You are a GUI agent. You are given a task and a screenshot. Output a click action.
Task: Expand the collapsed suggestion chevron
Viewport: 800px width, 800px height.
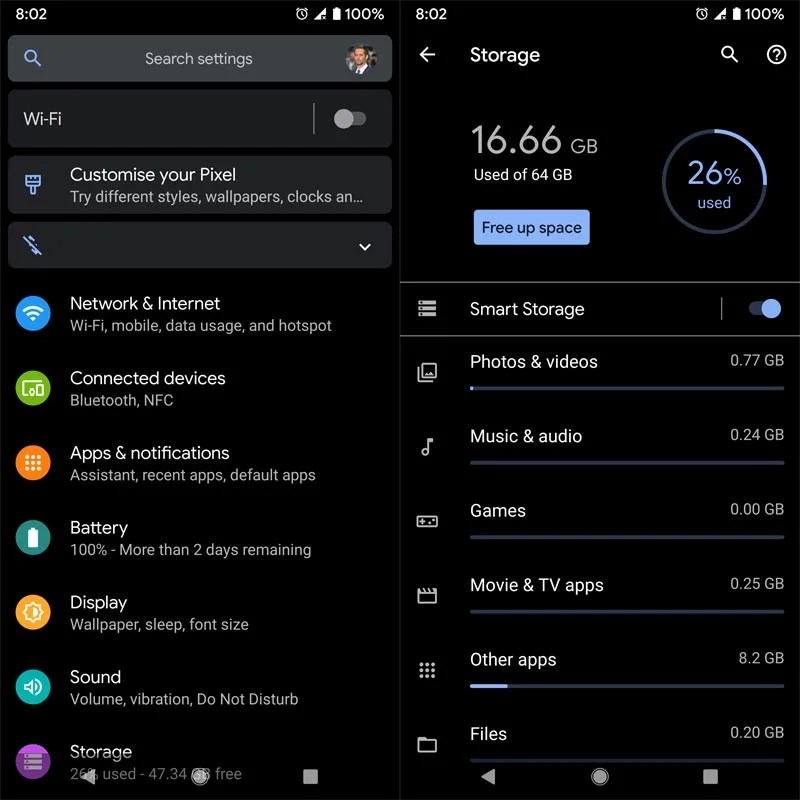coord(365,247)
